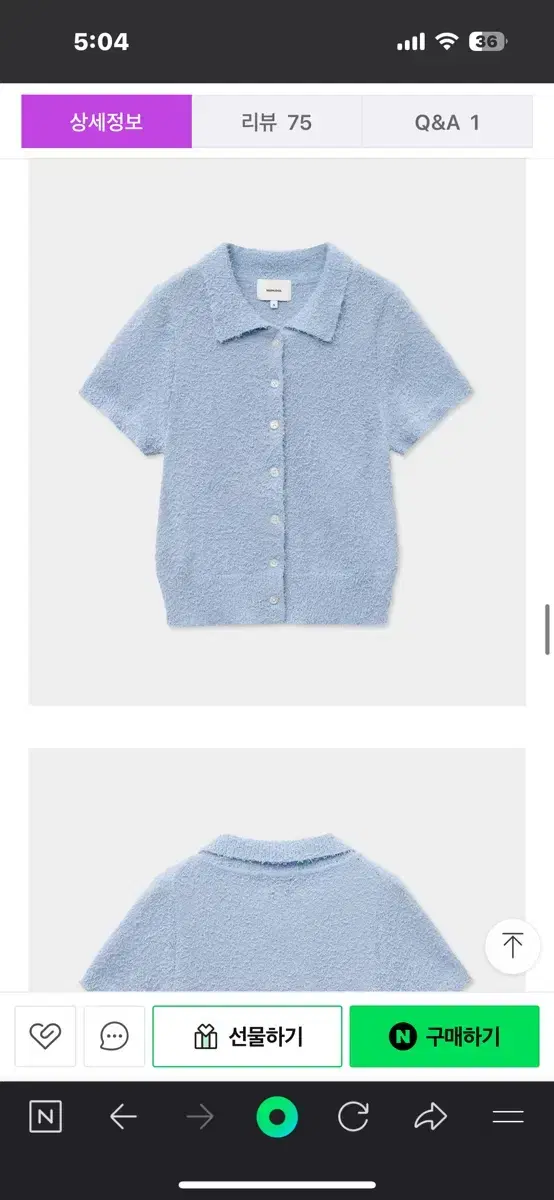This screenshot has width=554, height=1200.
Task: Share this product page
Action: (431, 1117)
